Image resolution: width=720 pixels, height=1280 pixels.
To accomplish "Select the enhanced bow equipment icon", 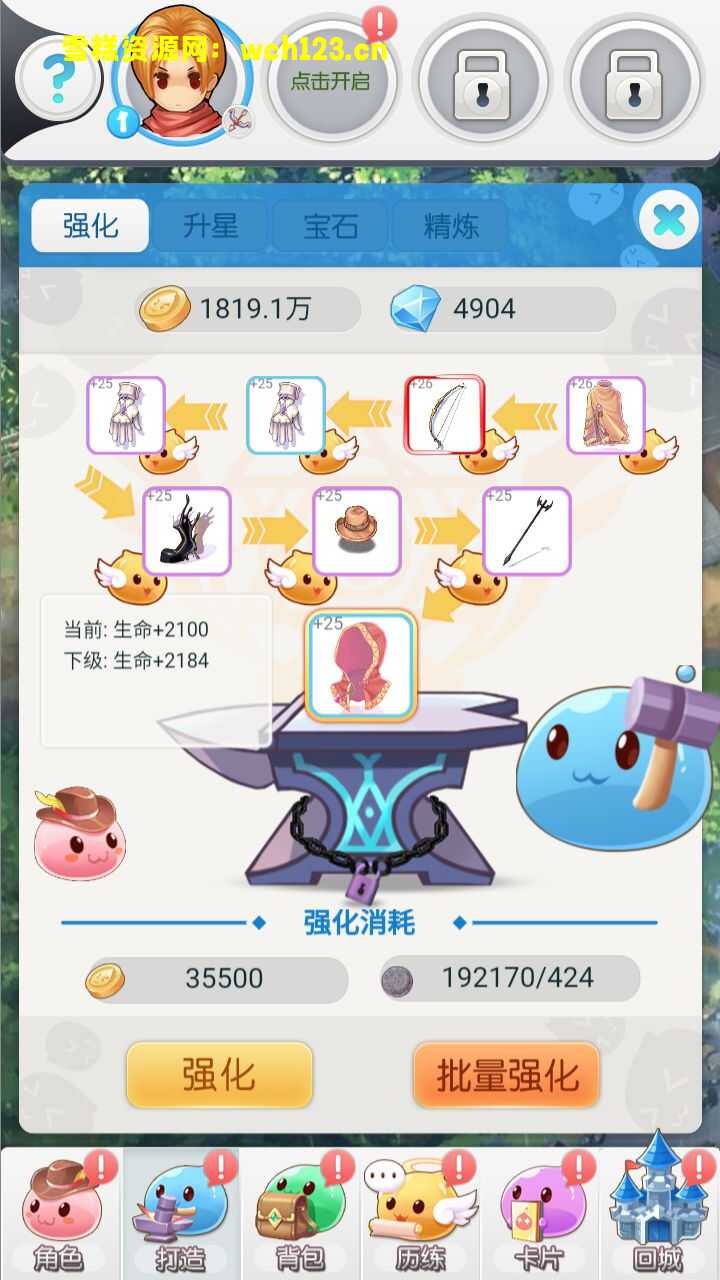I will (442, 416).
